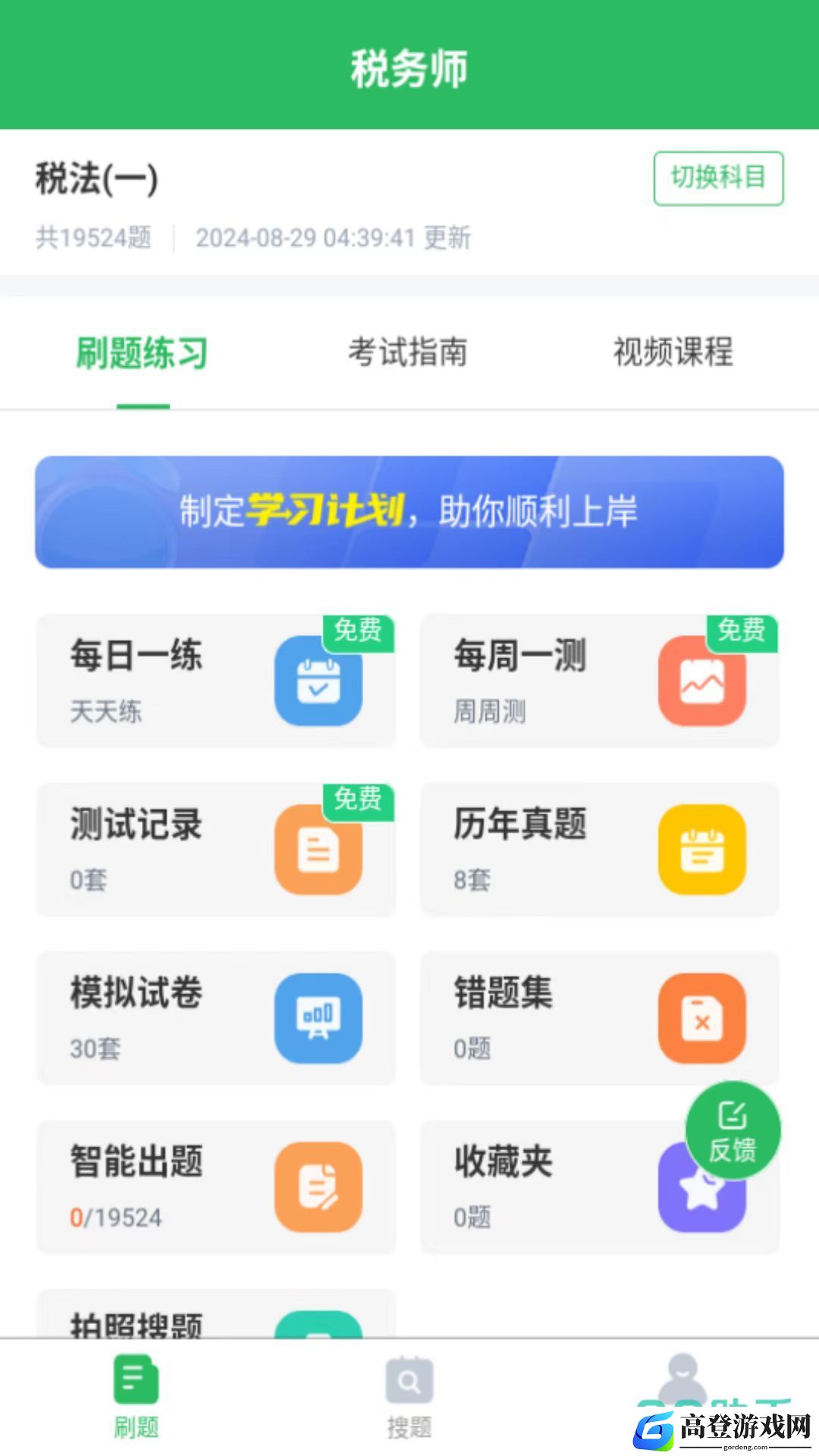Open the 测试记录 card
Viewport: 819px width, 1456px height.
[216, 849]
